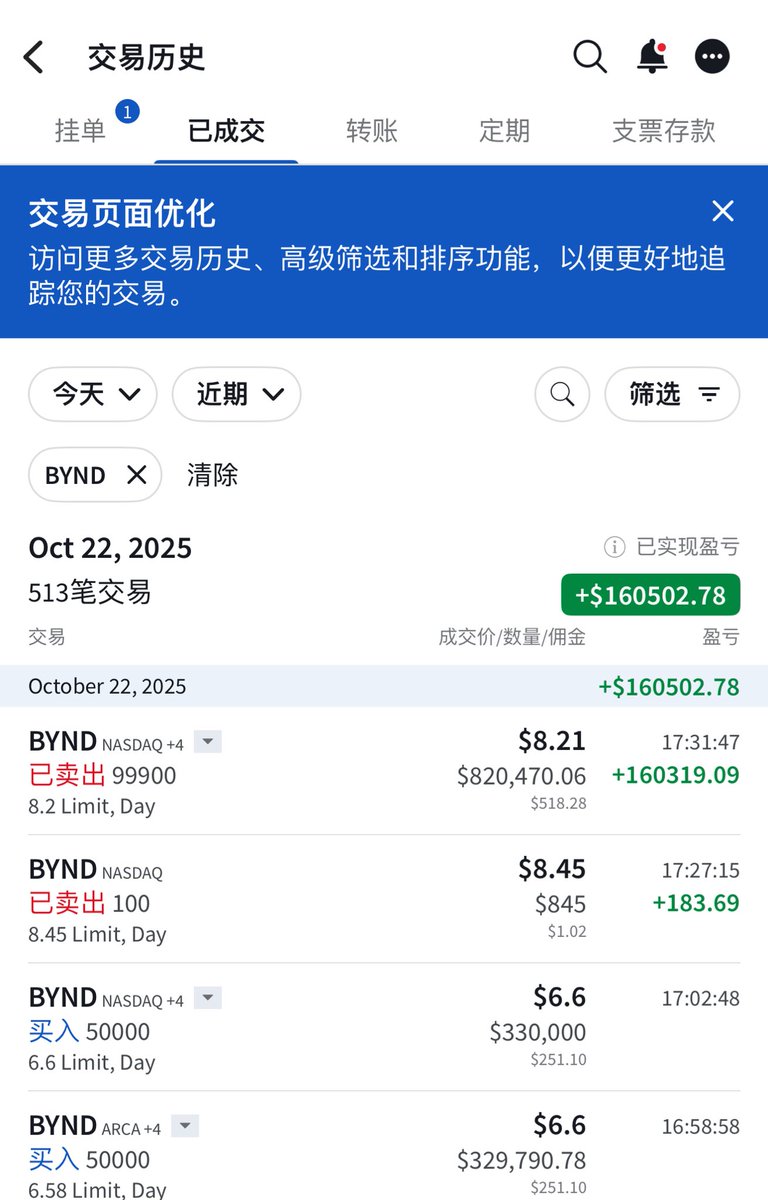Go back from the 交易历史 page

click(x=34, y=57)
